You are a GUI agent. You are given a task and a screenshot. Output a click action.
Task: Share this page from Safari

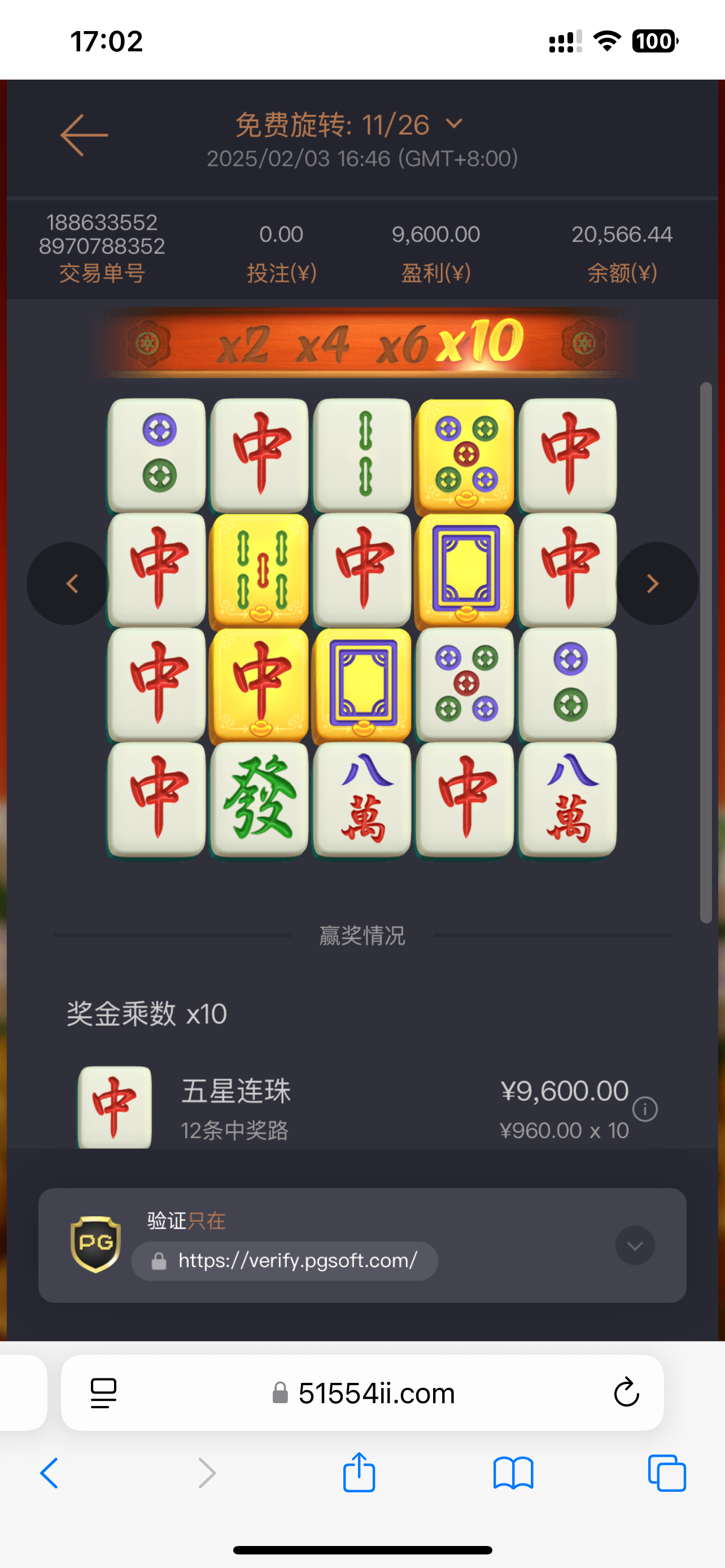pos(359,1473)
